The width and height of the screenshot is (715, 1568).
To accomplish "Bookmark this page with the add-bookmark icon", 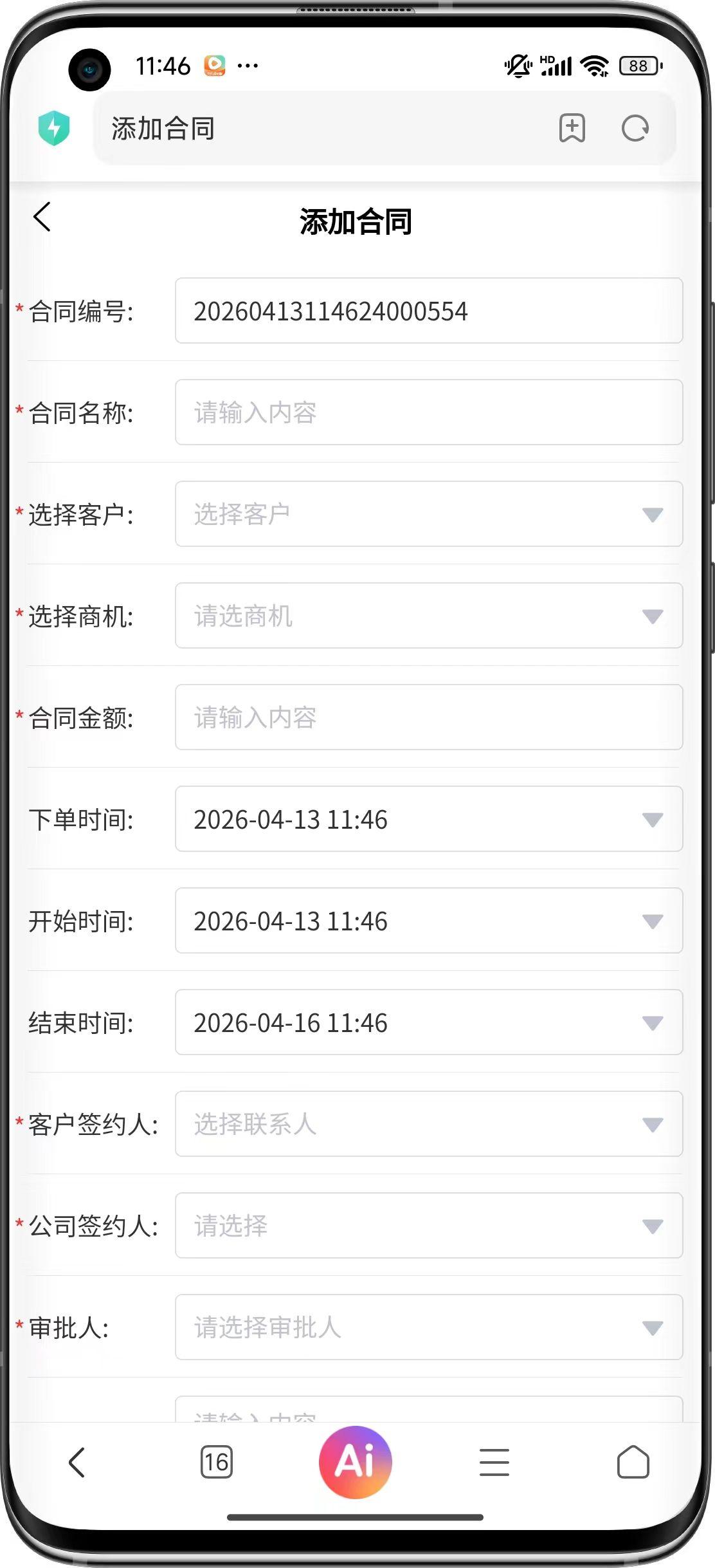I will tap(572, 128).
